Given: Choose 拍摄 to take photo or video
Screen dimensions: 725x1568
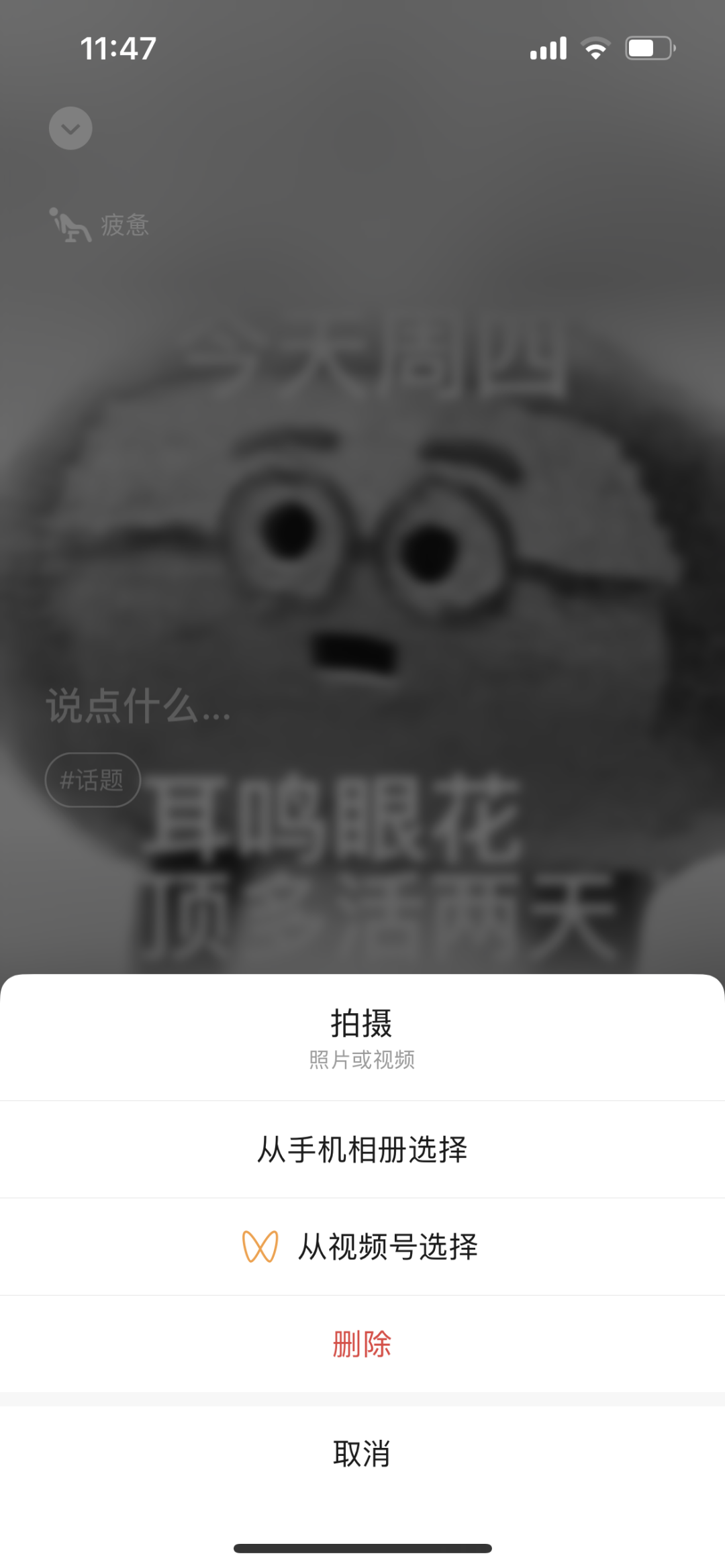Looking at the screenshot, I should (x=362, y=1037).
